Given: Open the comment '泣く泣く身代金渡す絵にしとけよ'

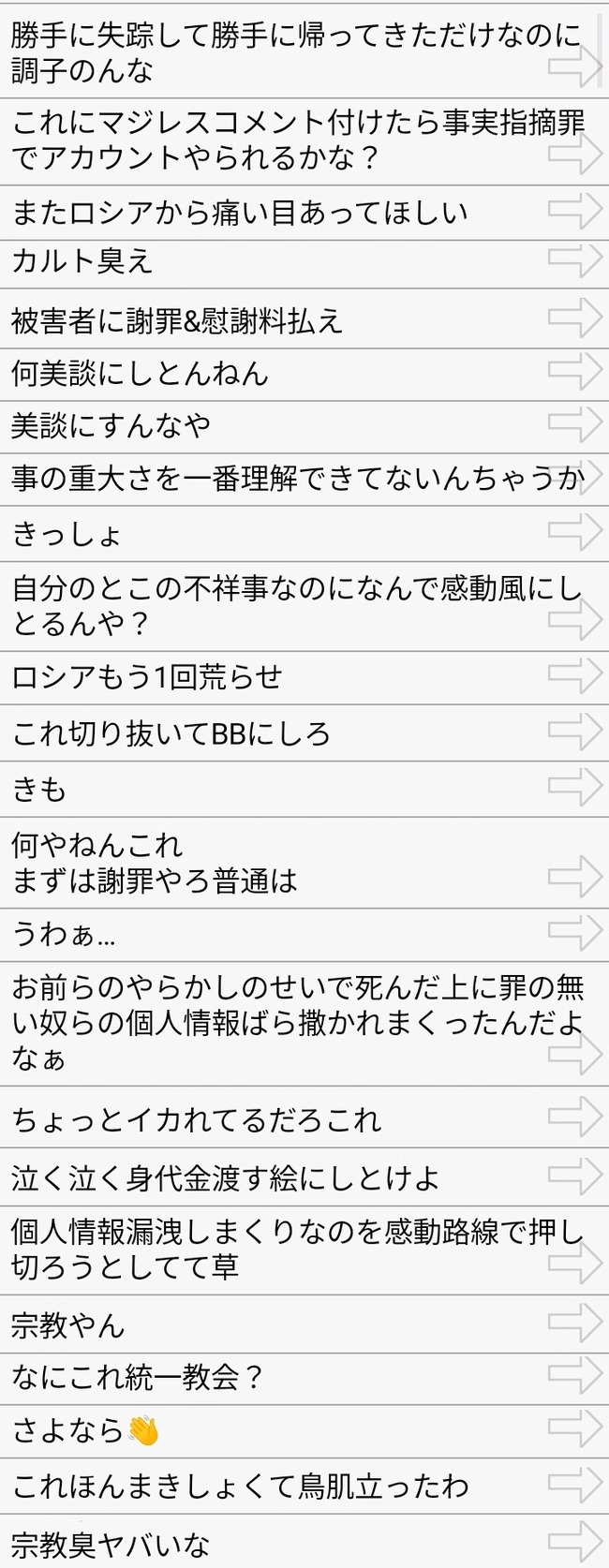Looking at the screenshot, I should click(281, 1178).
